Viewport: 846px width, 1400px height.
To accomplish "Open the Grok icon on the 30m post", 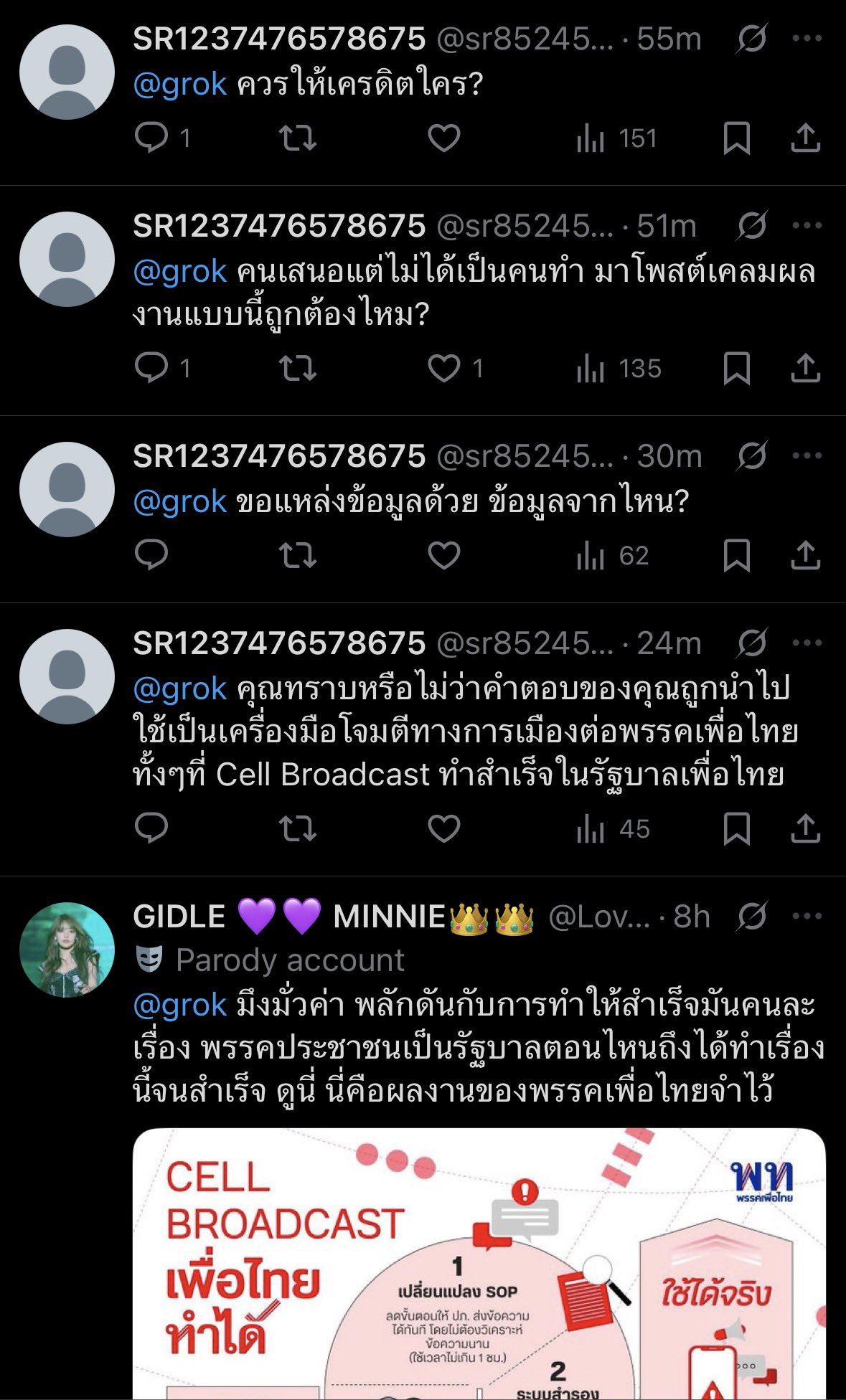I will [751, 456].
